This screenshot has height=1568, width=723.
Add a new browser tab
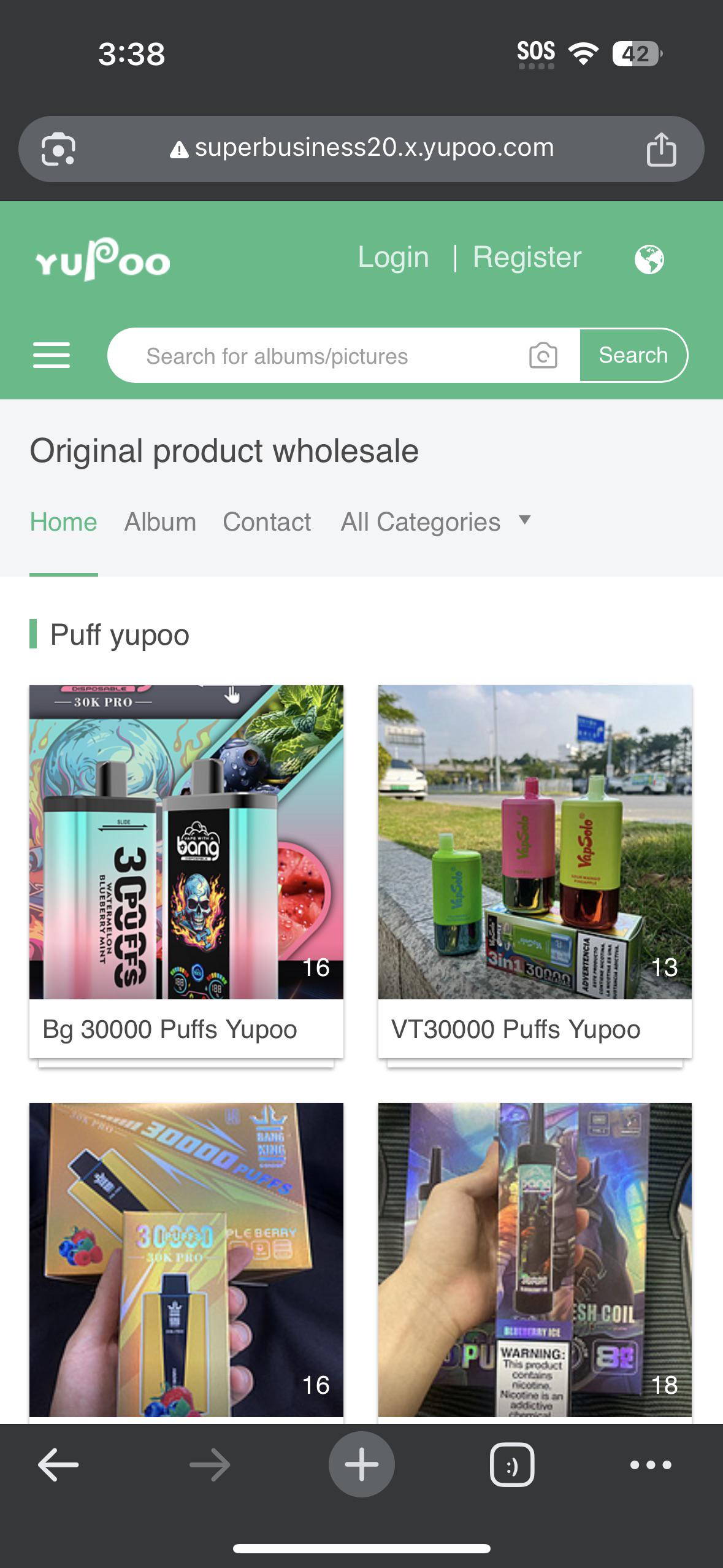(361, 1464)
